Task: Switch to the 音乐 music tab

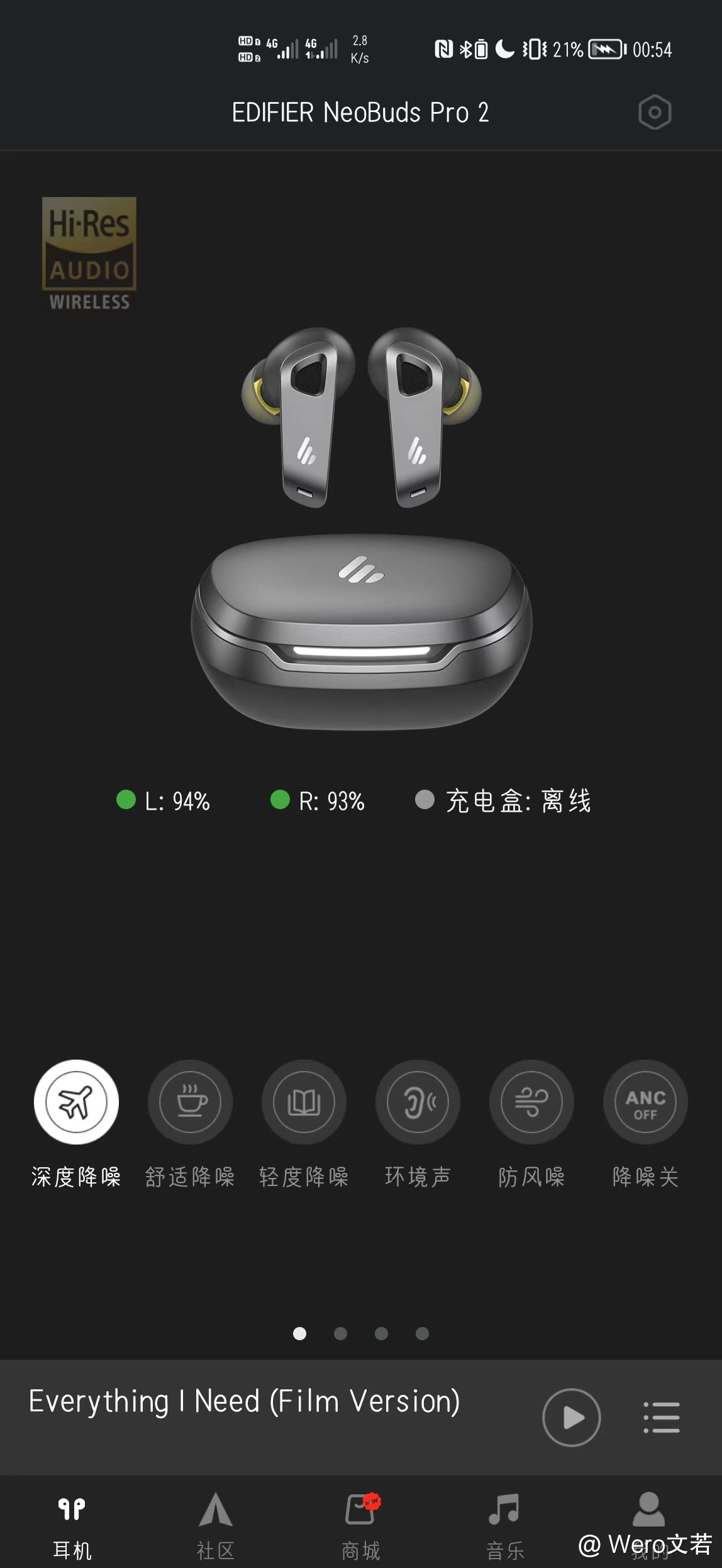Action: (504, 1523)
